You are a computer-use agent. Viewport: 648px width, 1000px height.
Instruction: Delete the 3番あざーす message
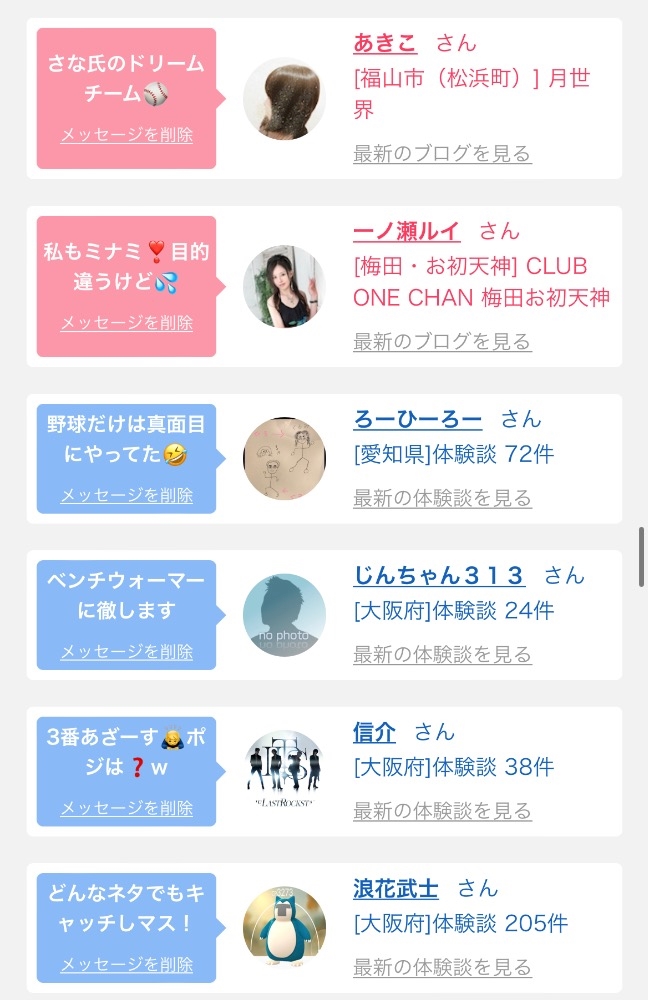[x=126, y=808]
